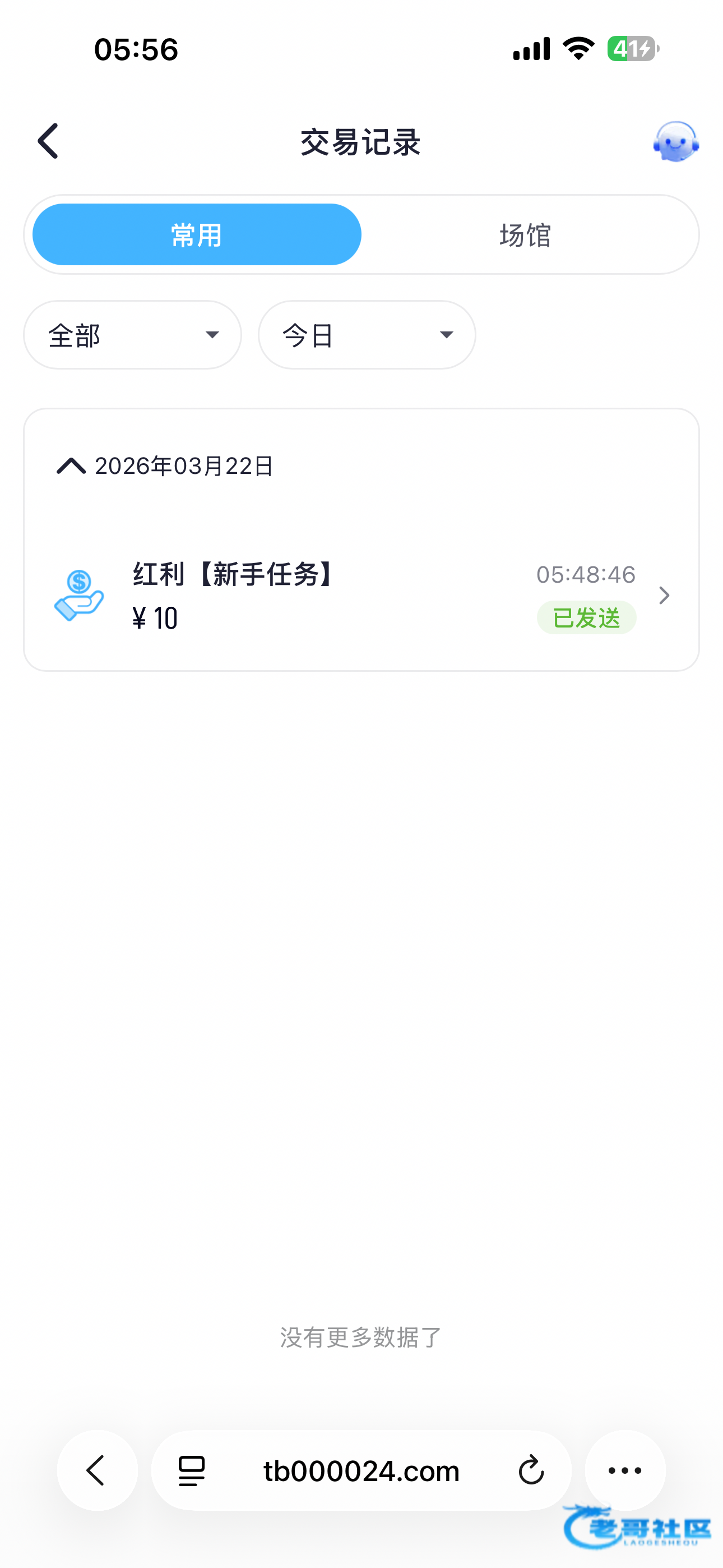Tap the browser back button
This screenshot has height=1568, width=723.
point(98,1470)
